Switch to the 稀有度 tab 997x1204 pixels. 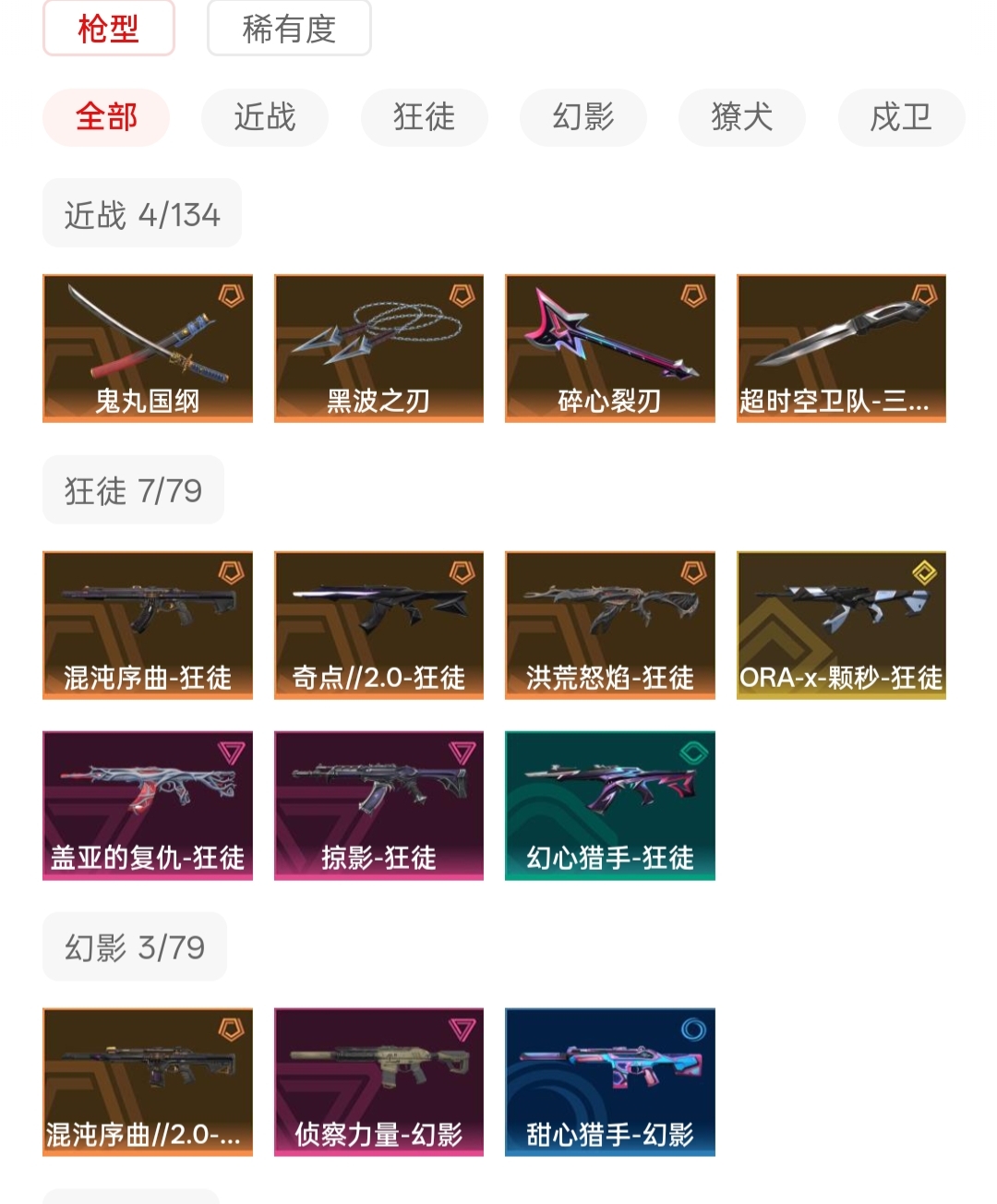pos(289,29)
